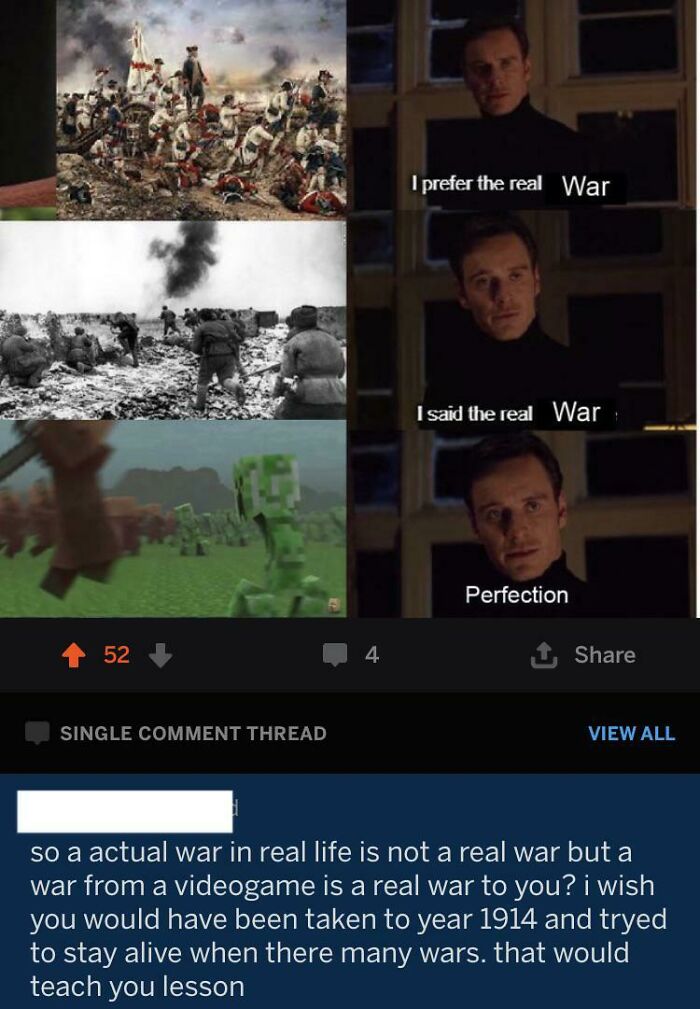Open the war meme image fullscreen
Screen dimensions: 700x1009
click(x=350, y=310)
